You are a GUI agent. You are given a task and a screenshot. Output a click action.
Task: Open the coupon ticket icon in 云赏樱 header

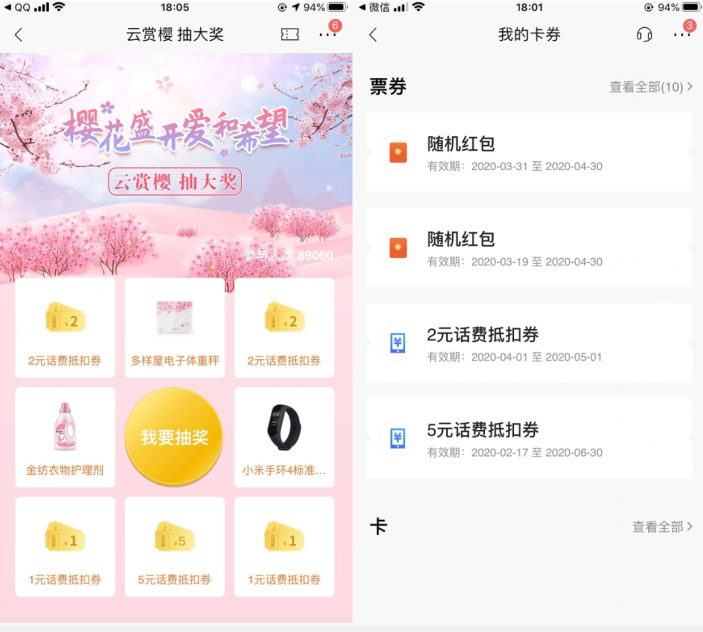pos(290,34)
